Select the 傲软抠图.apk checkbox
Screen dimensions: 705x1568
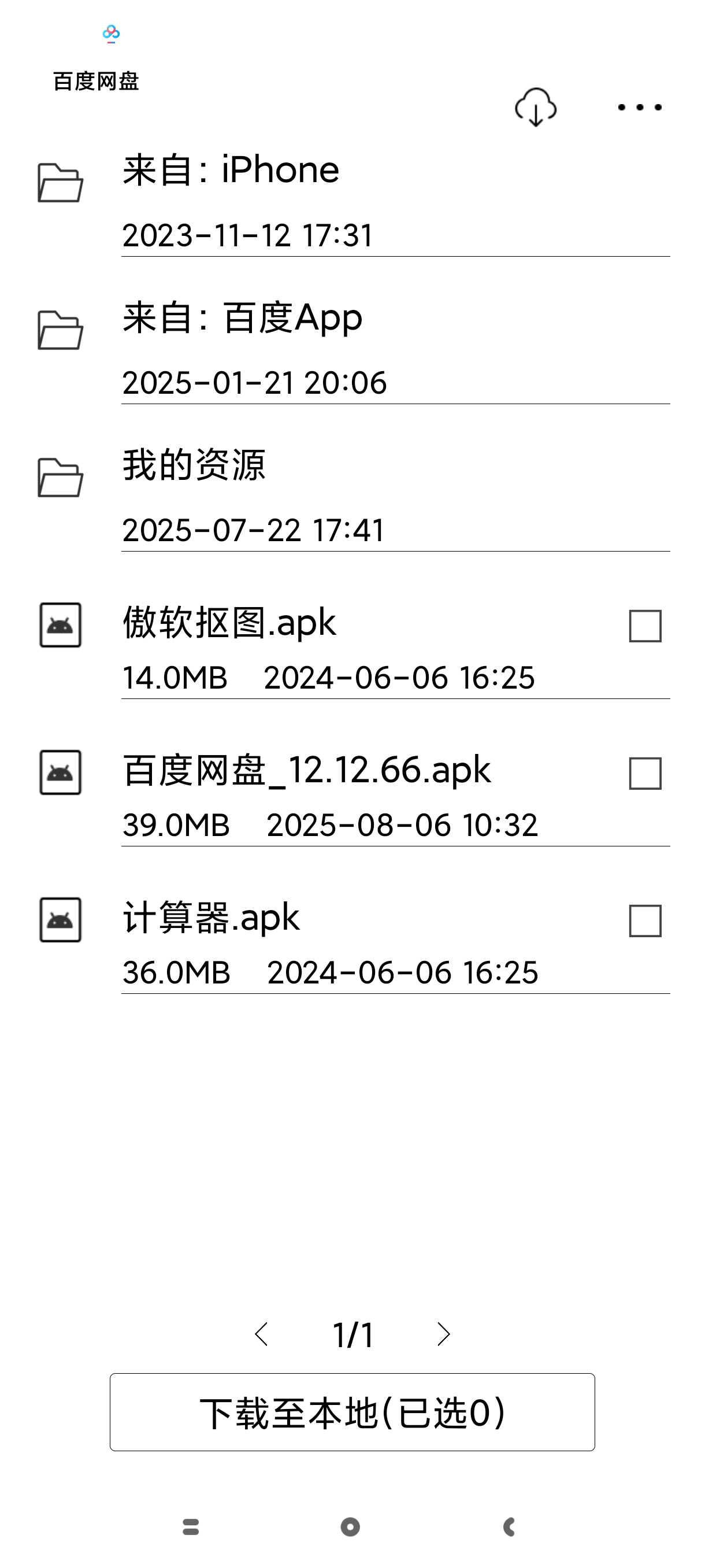[x=645, y=626]
